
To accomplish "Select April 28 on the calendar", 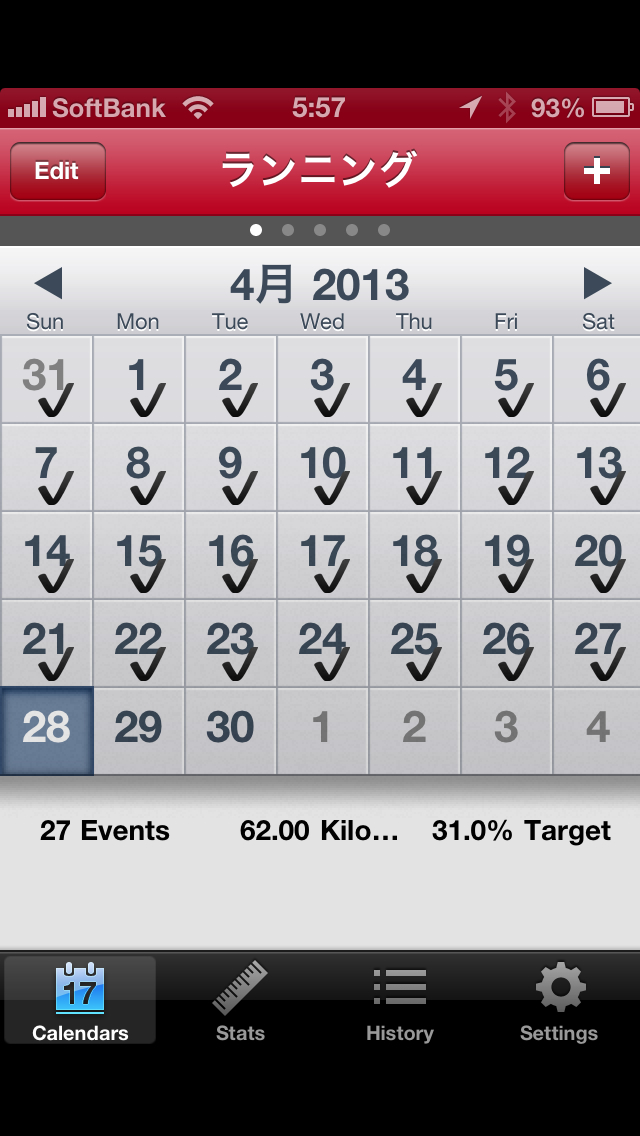I will tap(47, 730).
